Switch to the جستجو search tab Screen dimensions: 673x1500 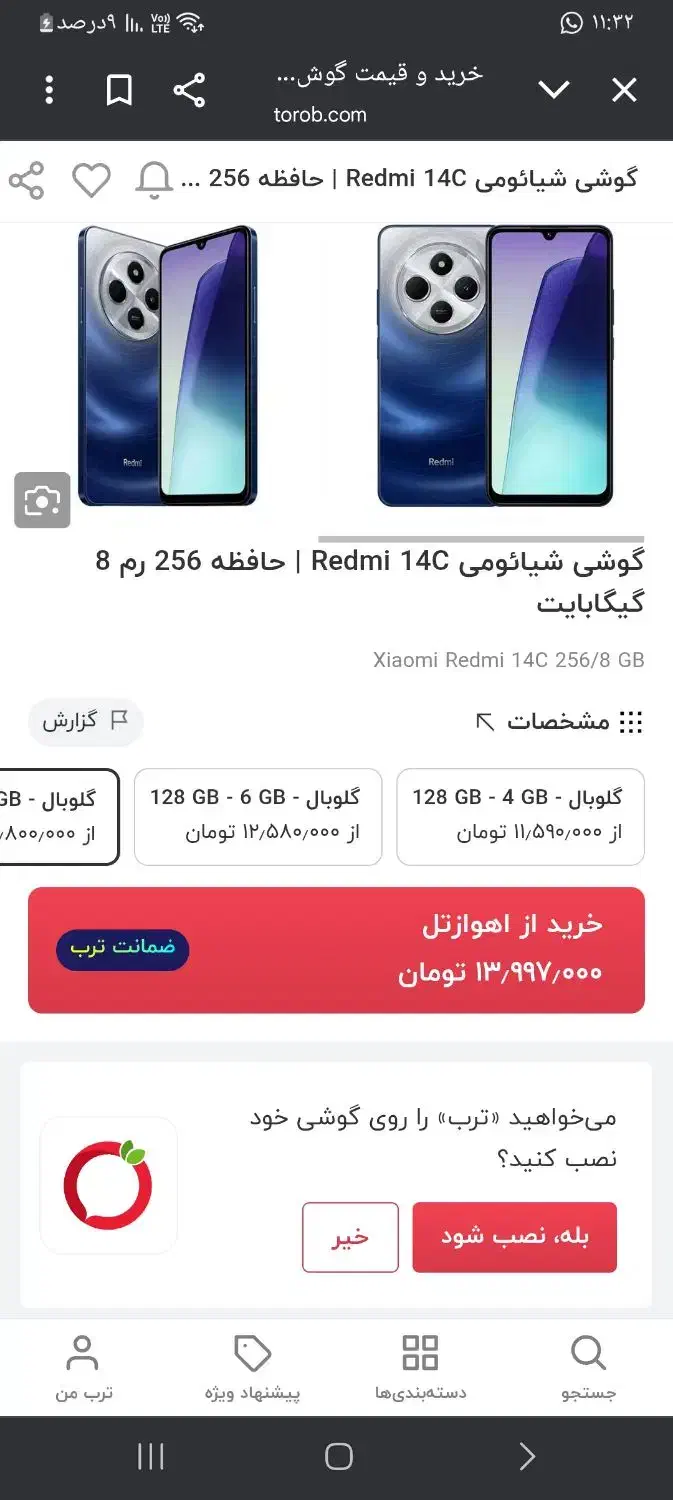(x=588, y=1368)
